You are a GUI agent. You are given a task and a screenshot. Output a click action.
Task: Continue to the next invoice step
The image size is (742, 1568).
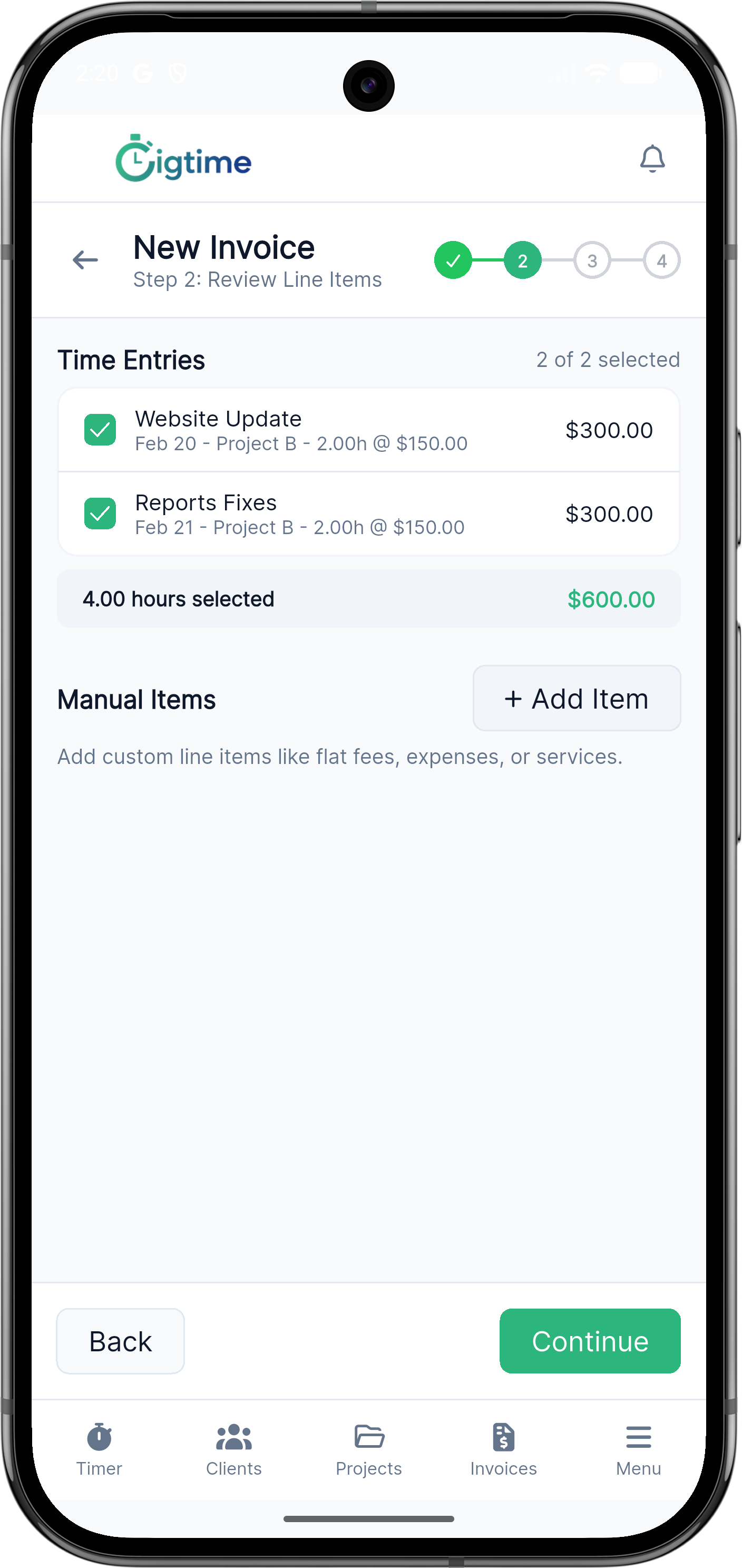pos(589,1341)
